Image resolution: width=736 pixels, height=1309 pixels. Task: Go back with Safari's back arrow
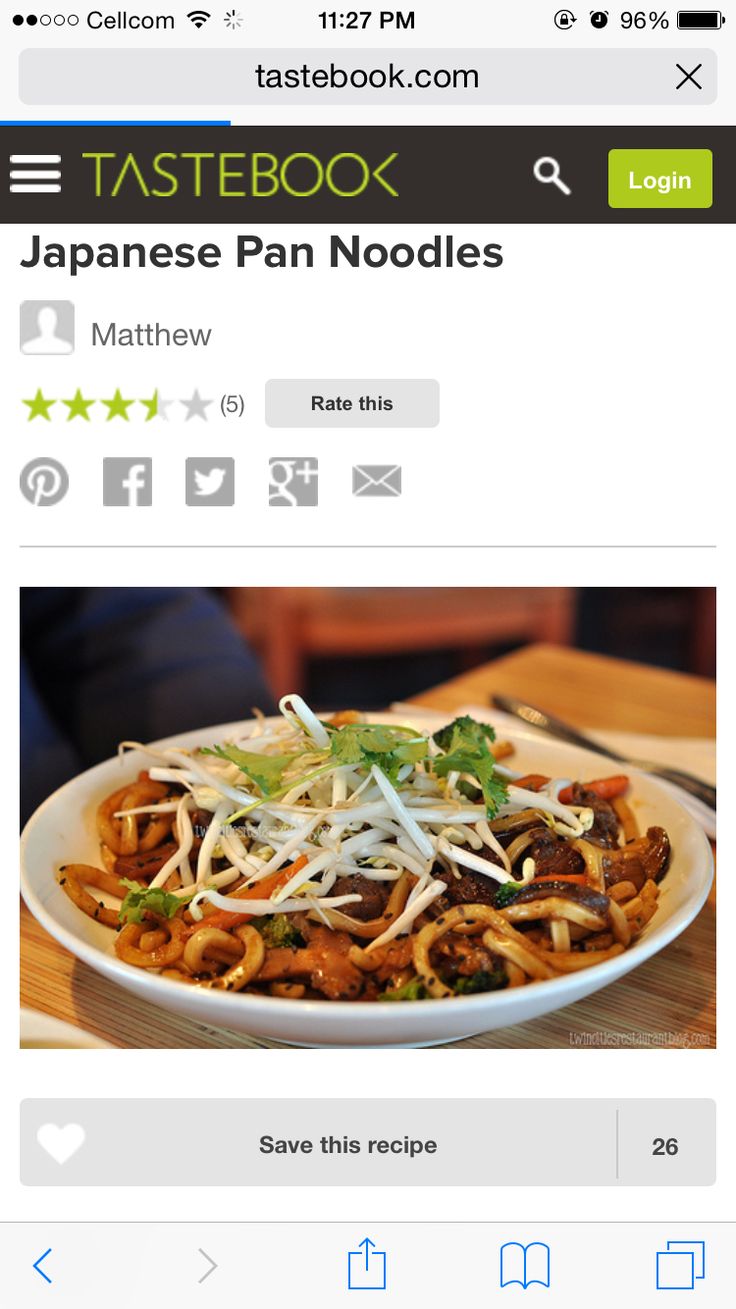42,1266
